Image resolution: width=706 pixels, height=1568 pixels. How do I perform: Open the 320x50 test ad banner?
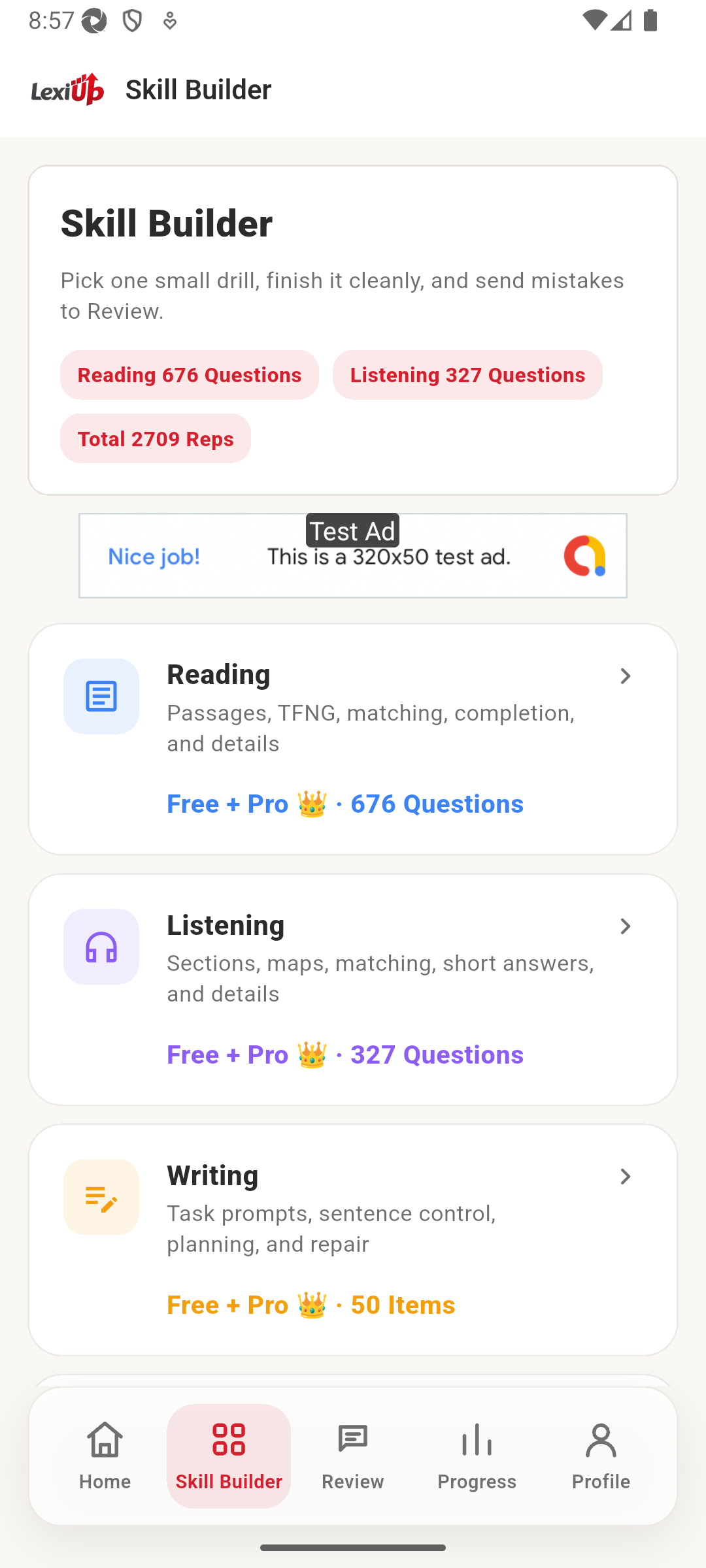352,555
